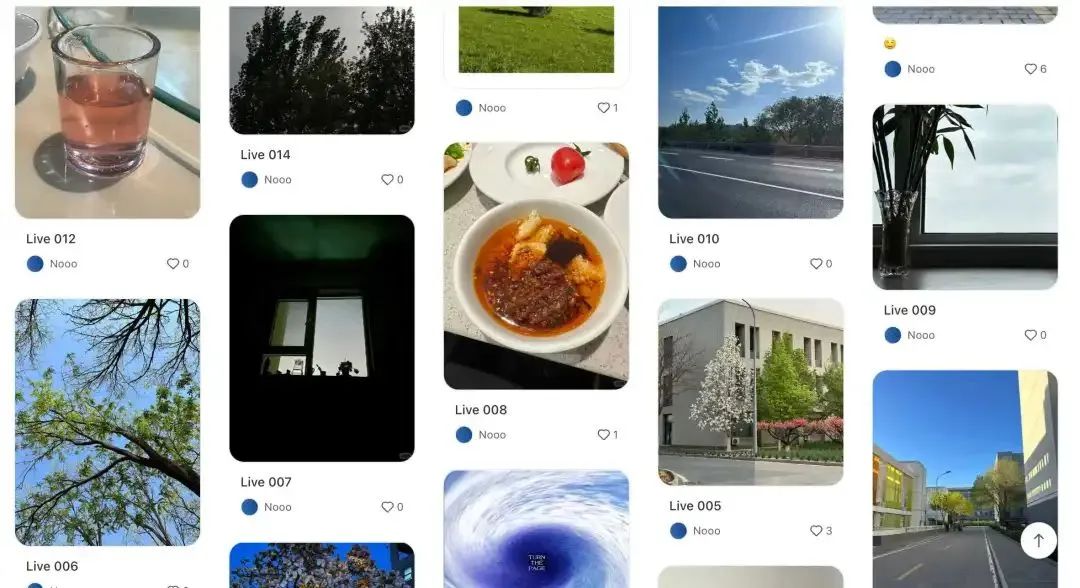The height and width of the screenshot is (588, 1080).
Task: Open the blue swirl Turn The Page image
Action: 536,528
